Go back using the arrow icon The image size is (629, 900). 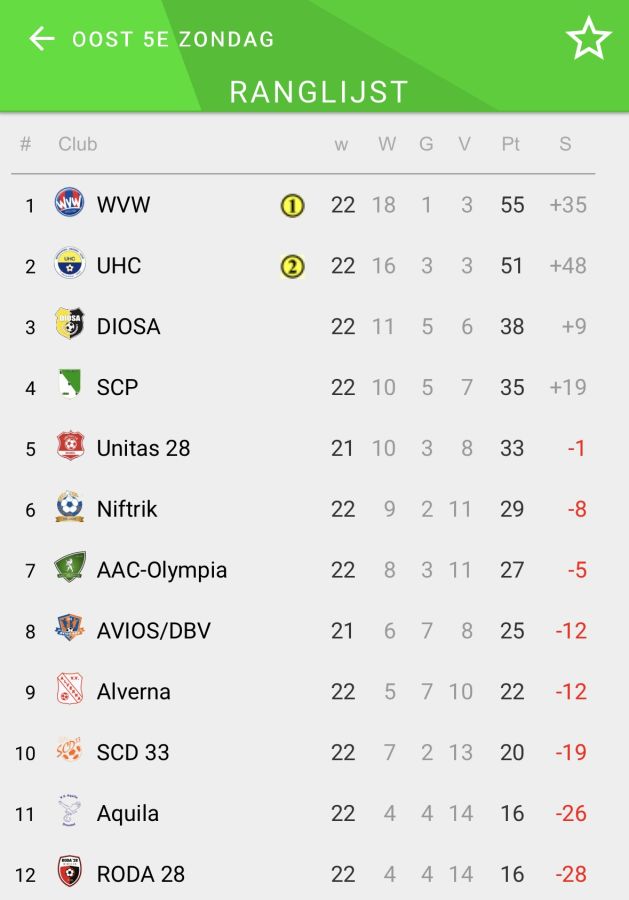coord(41,39)
